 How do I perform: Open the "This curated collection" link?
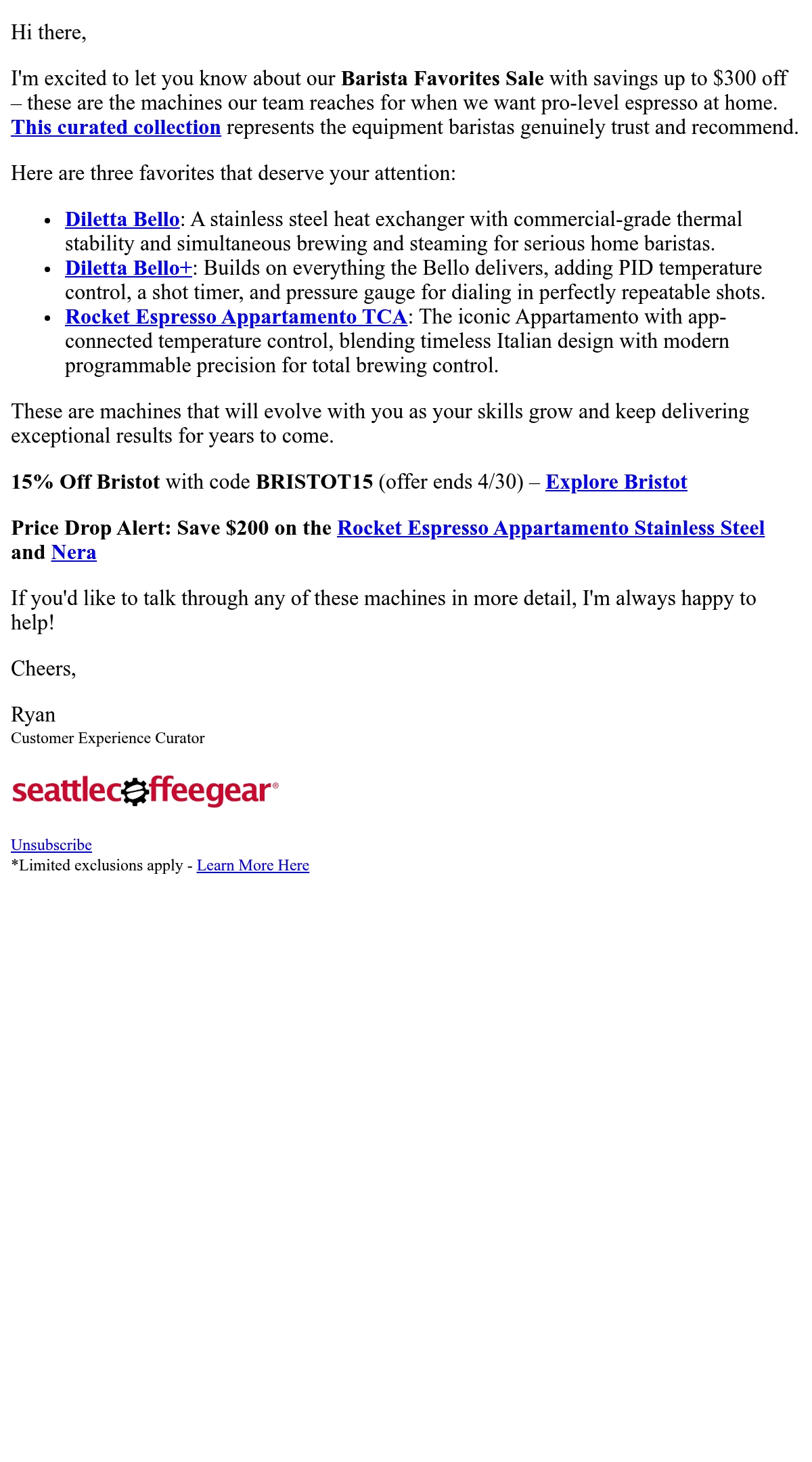pos(116,127)
